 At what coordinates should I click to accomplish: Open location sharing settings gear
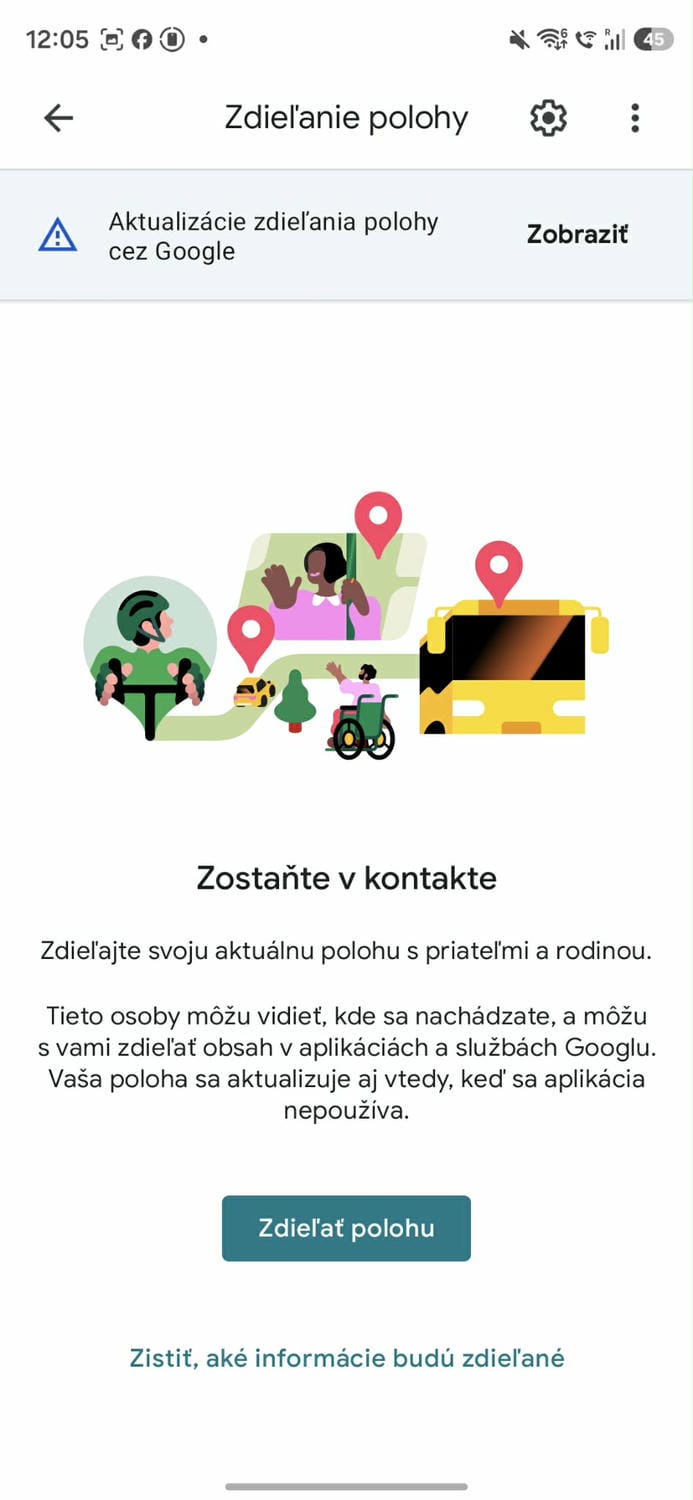pos(548,118)
